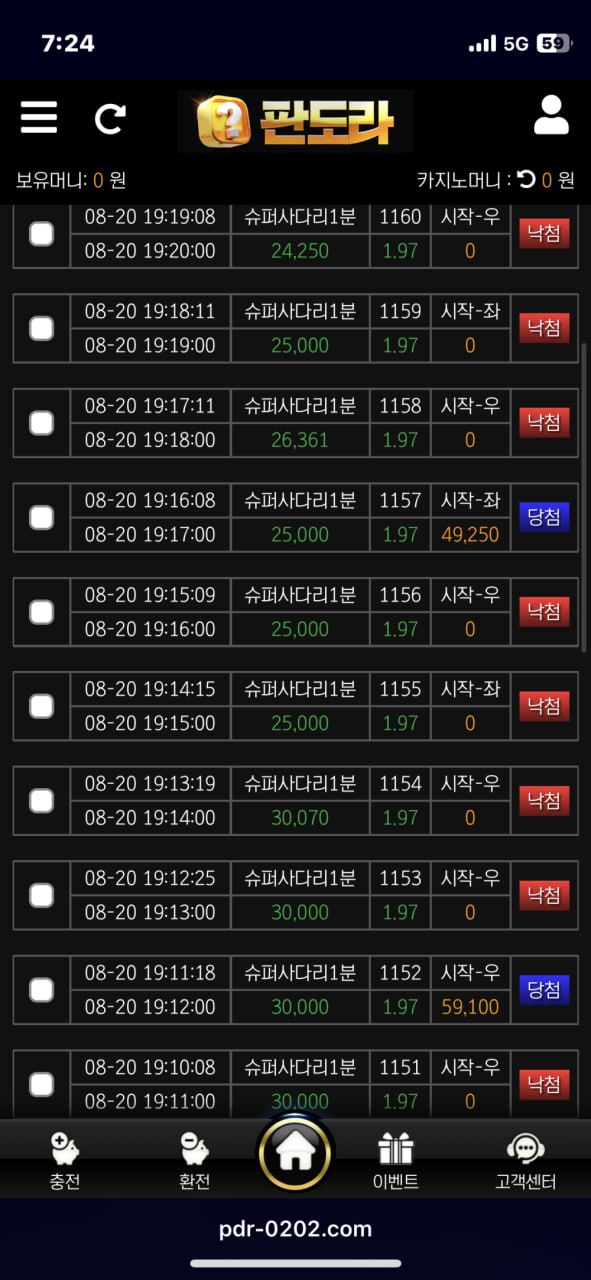The width and height of the screenshot is (591, 1280).
Task: Select the checkbox for round 1155
Action: pos(41,706)
